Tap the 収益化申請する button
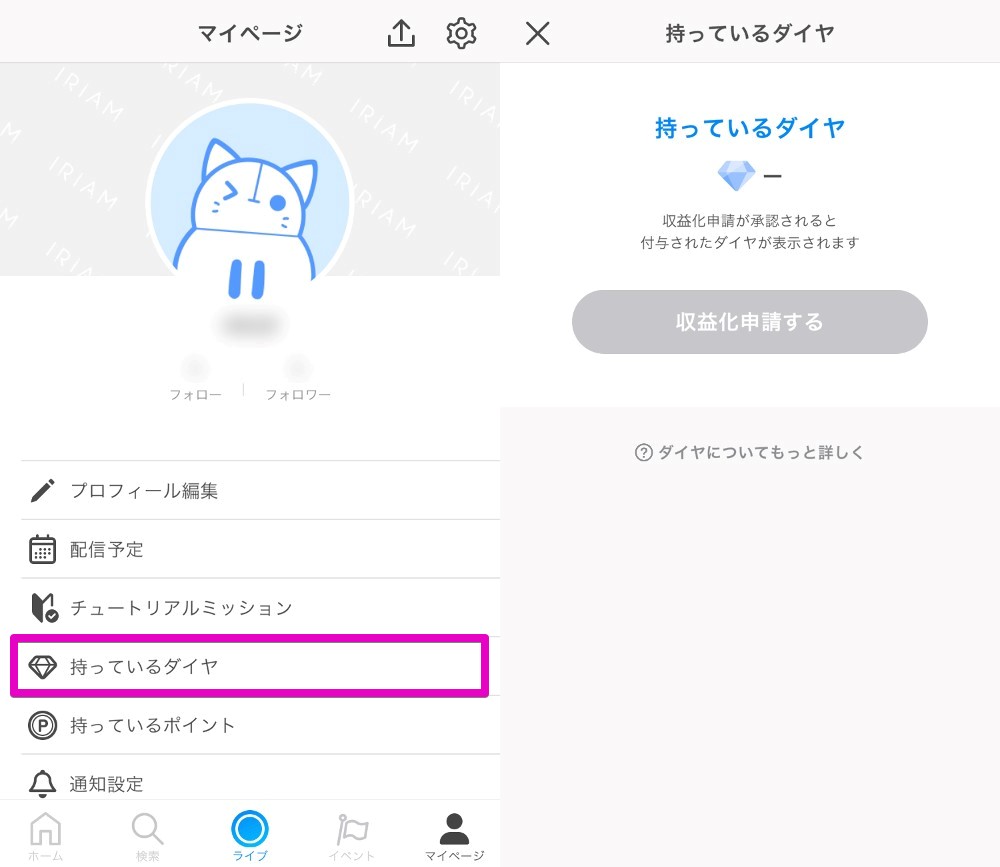This screenshot has height=867, width=1000. (749, 322)
